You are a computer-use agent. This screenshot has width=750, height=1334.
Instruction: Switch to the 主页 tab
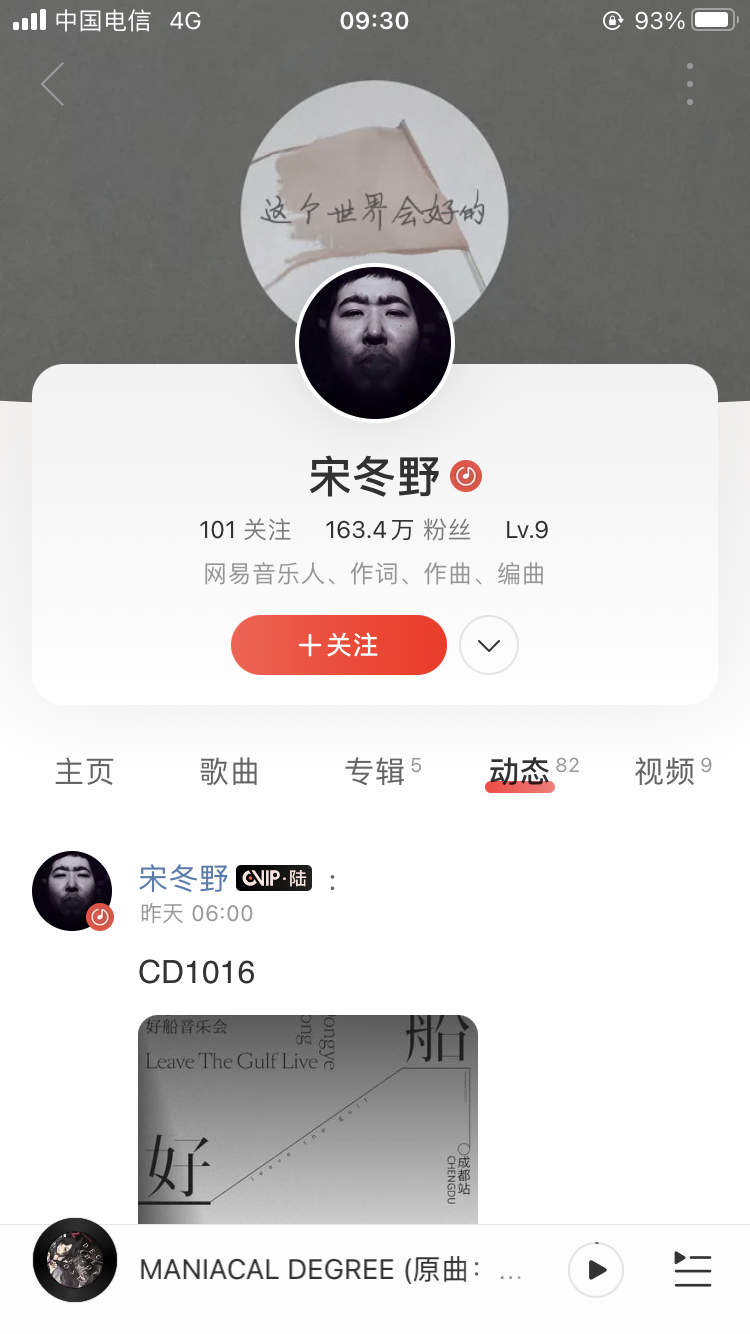(x=84, y=771)
